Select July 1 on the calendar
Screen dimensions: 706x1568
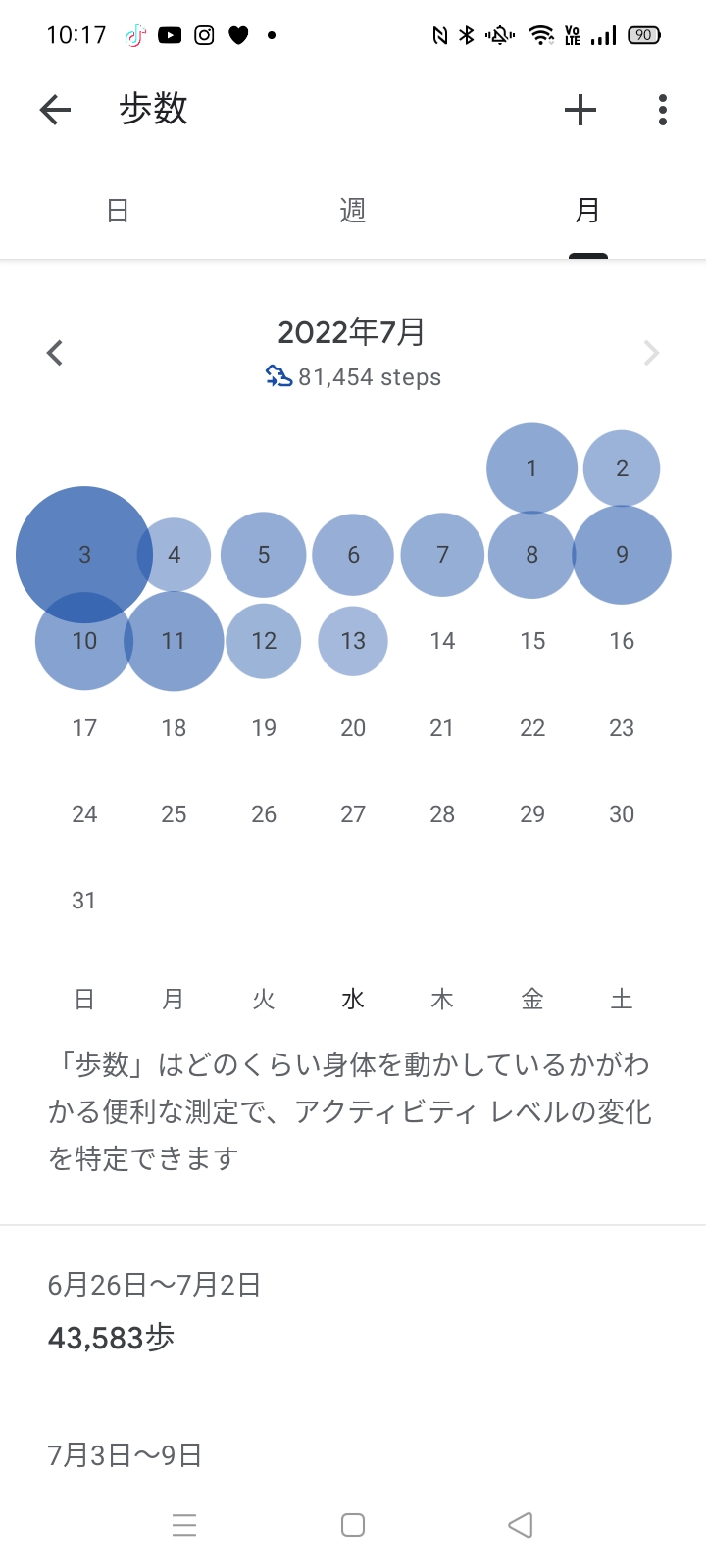pyautogui.click(x=531, y=468)
